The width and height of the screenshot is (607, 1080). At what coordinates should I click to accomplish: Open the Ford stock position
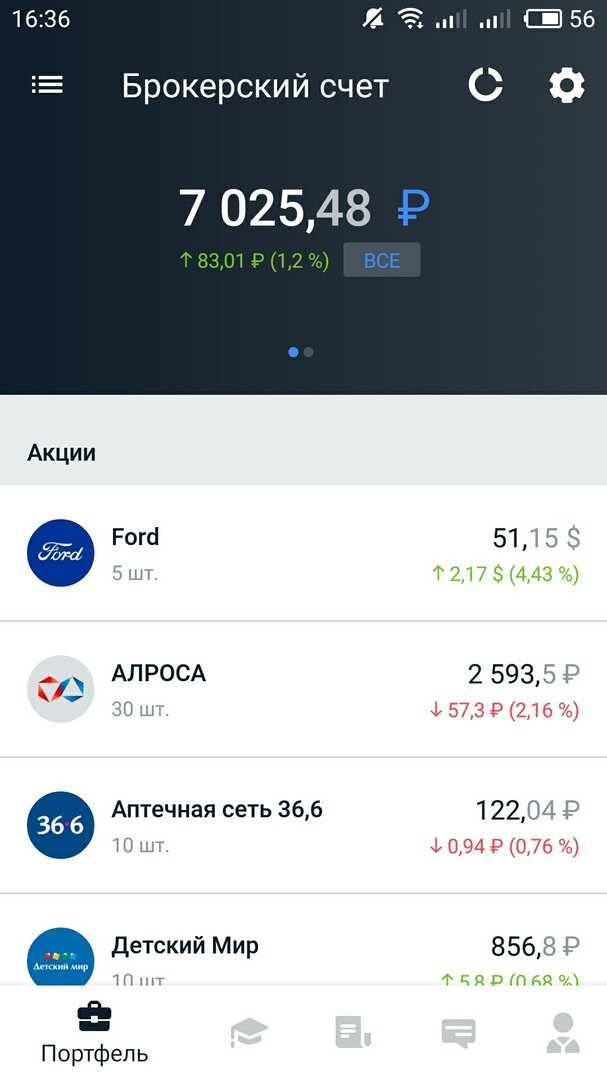pos(303,553)
